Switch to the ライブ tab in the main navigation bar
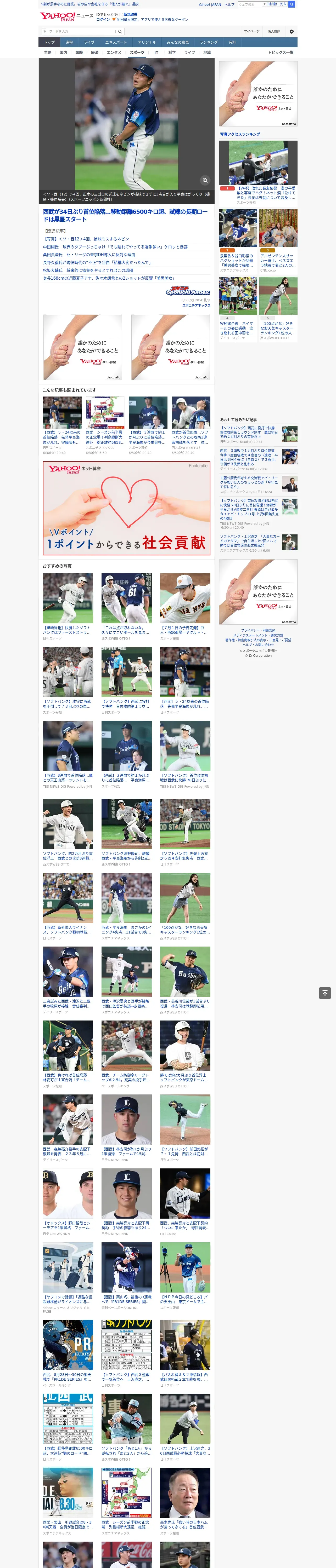336x1568 pixels. pos(89,43)
